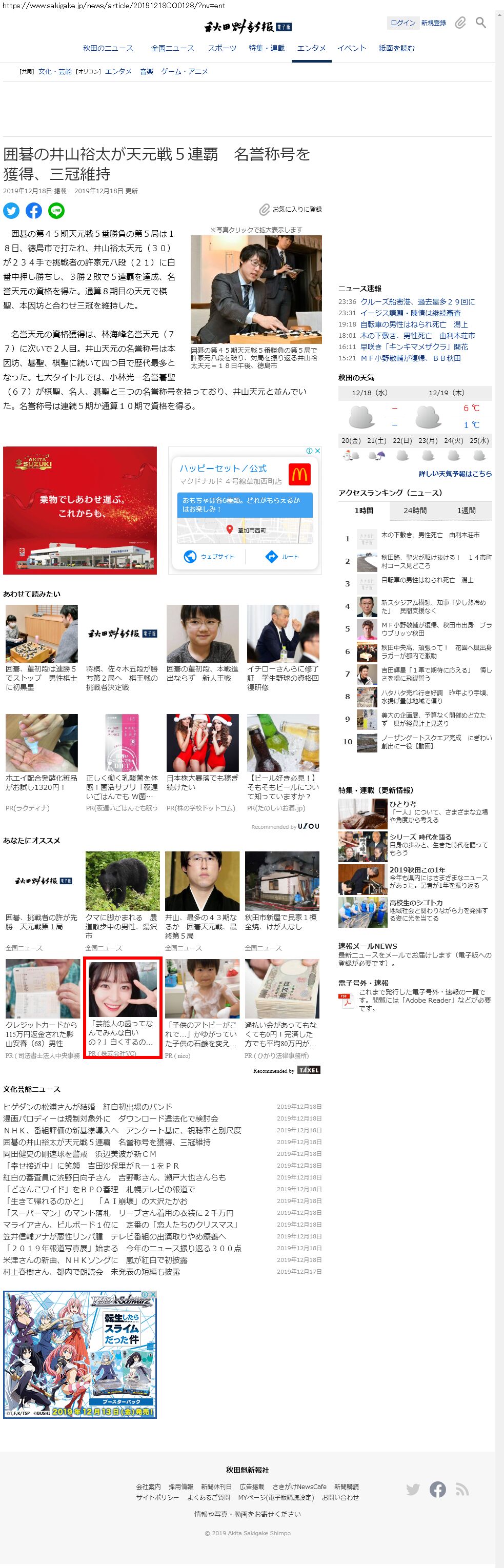Open 詳しい天気予報はこちら weather link
The image size is (504, 1568).
tap(455, 474)
